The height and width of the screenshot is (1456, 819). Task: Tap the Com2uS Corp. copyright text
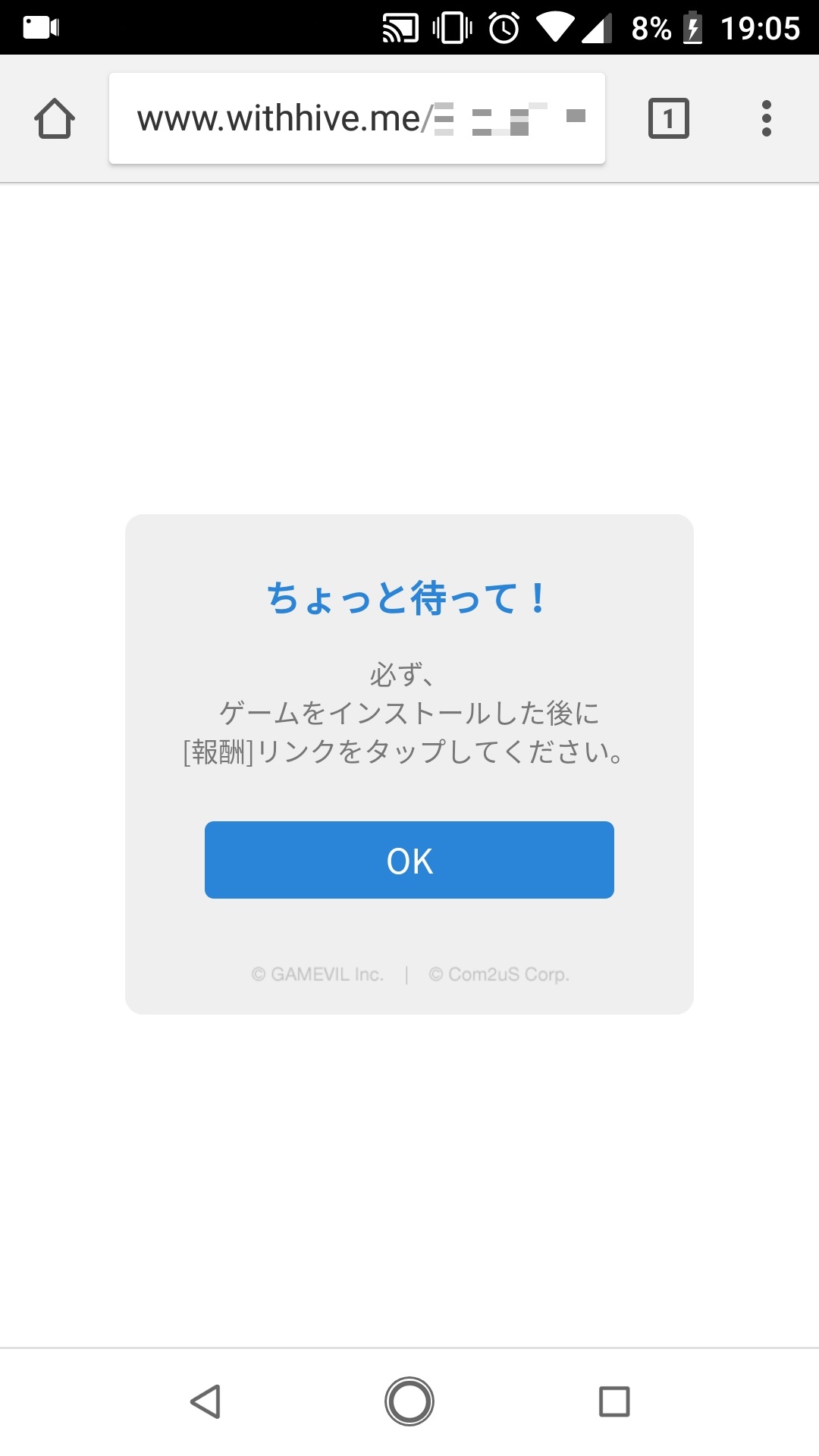coord(500,975)
